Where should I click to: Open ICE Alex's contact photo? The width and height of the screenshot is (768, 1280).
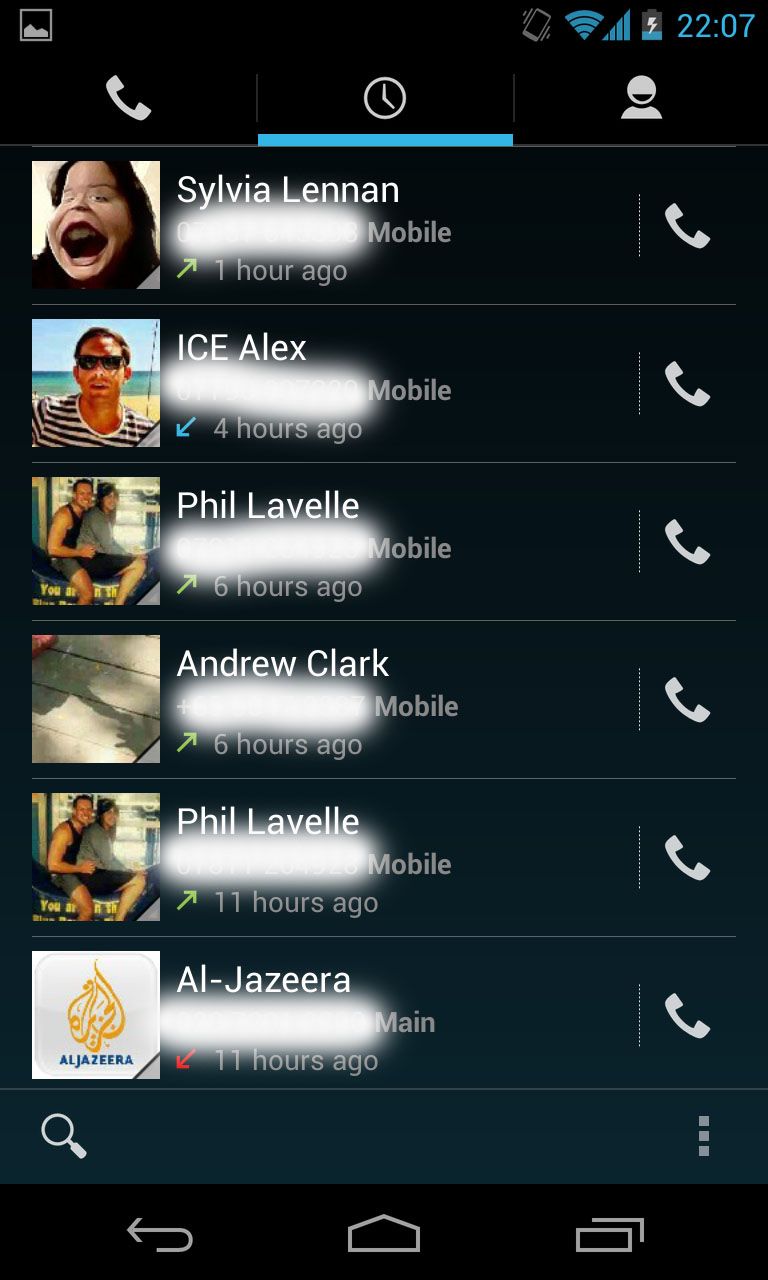click(95, 383)
